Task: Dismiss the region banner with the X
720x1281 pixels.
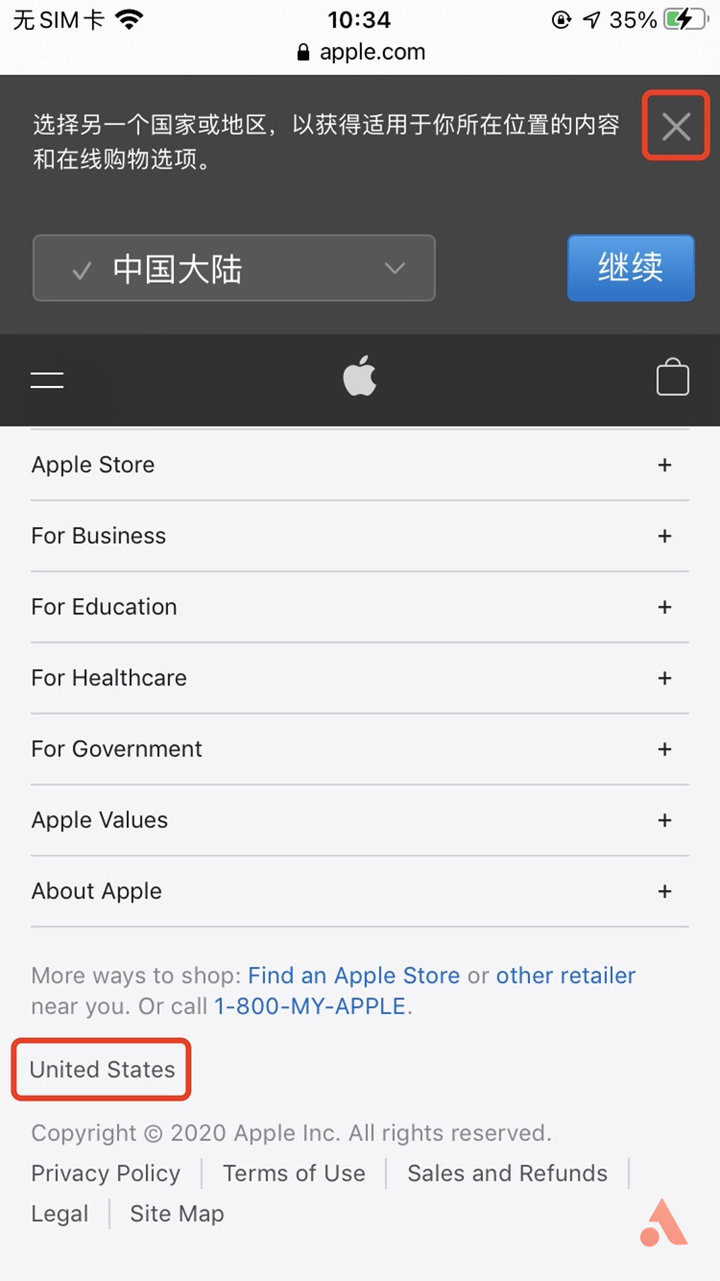Action: [x=675, y=126]
